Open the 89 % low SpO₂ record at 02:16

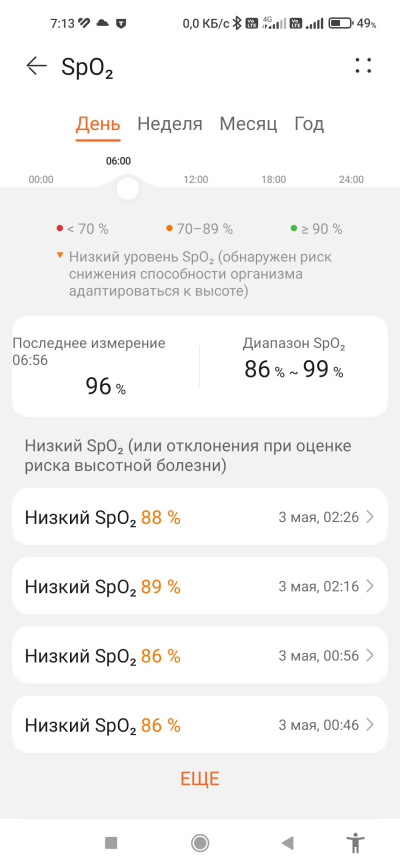coord(200,586)
